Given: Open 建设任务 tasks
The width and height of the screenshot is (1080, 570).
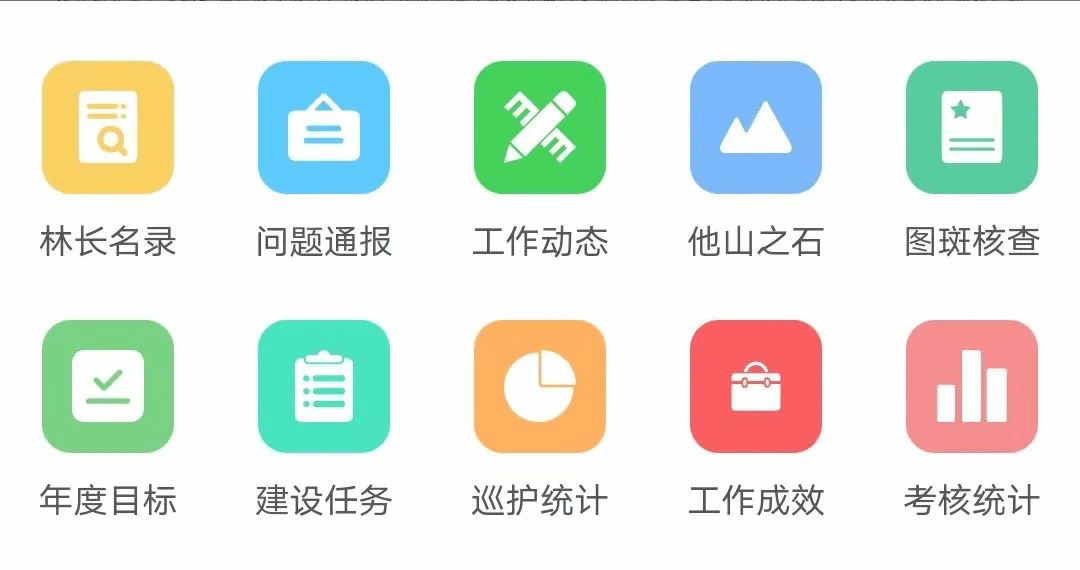Looking at the screenshot, I should 324,387.
